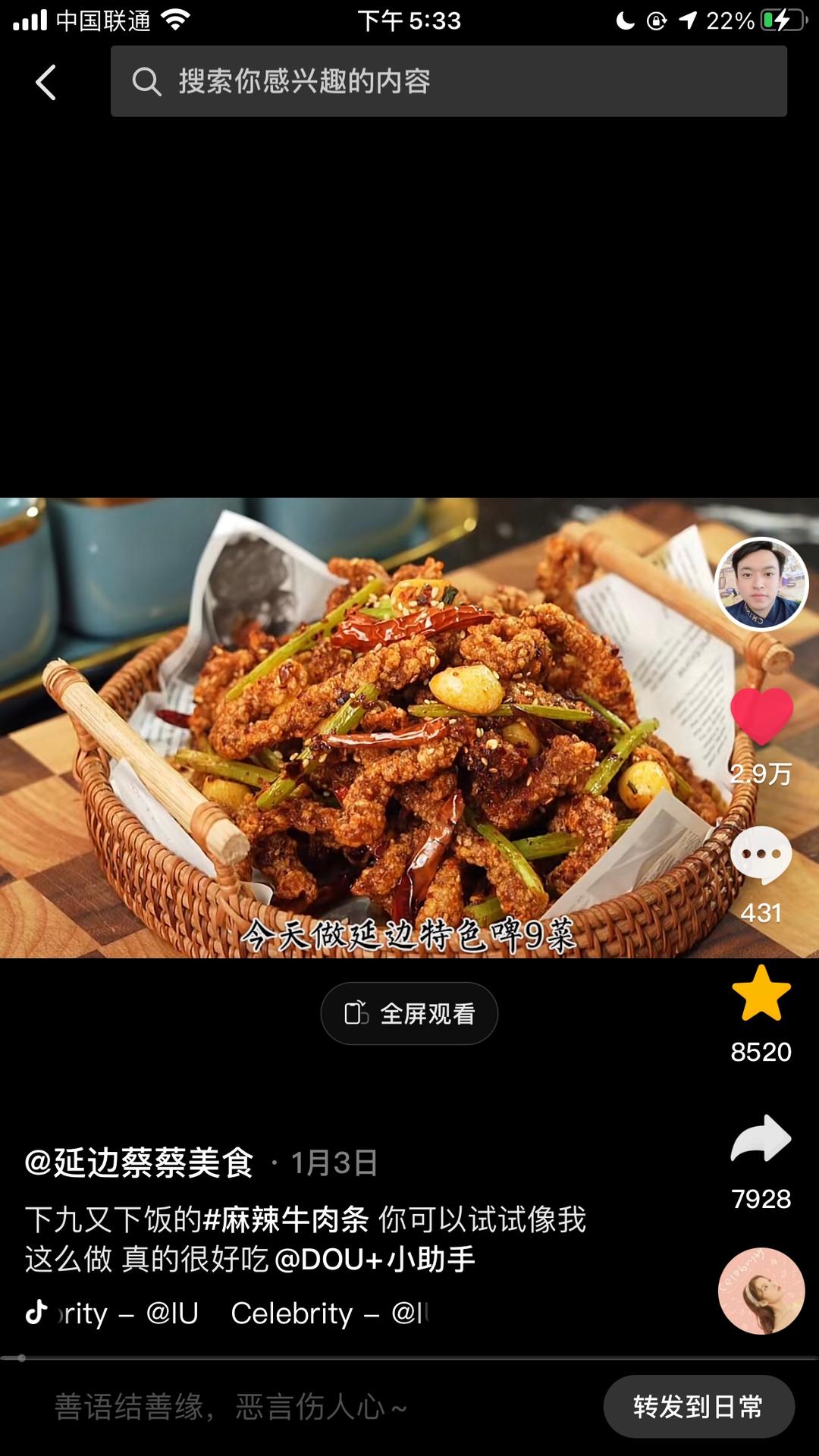Tap the 全屏观看 fullscreen button
The height and width of the screenshot is (1456, 819).
409,1013
